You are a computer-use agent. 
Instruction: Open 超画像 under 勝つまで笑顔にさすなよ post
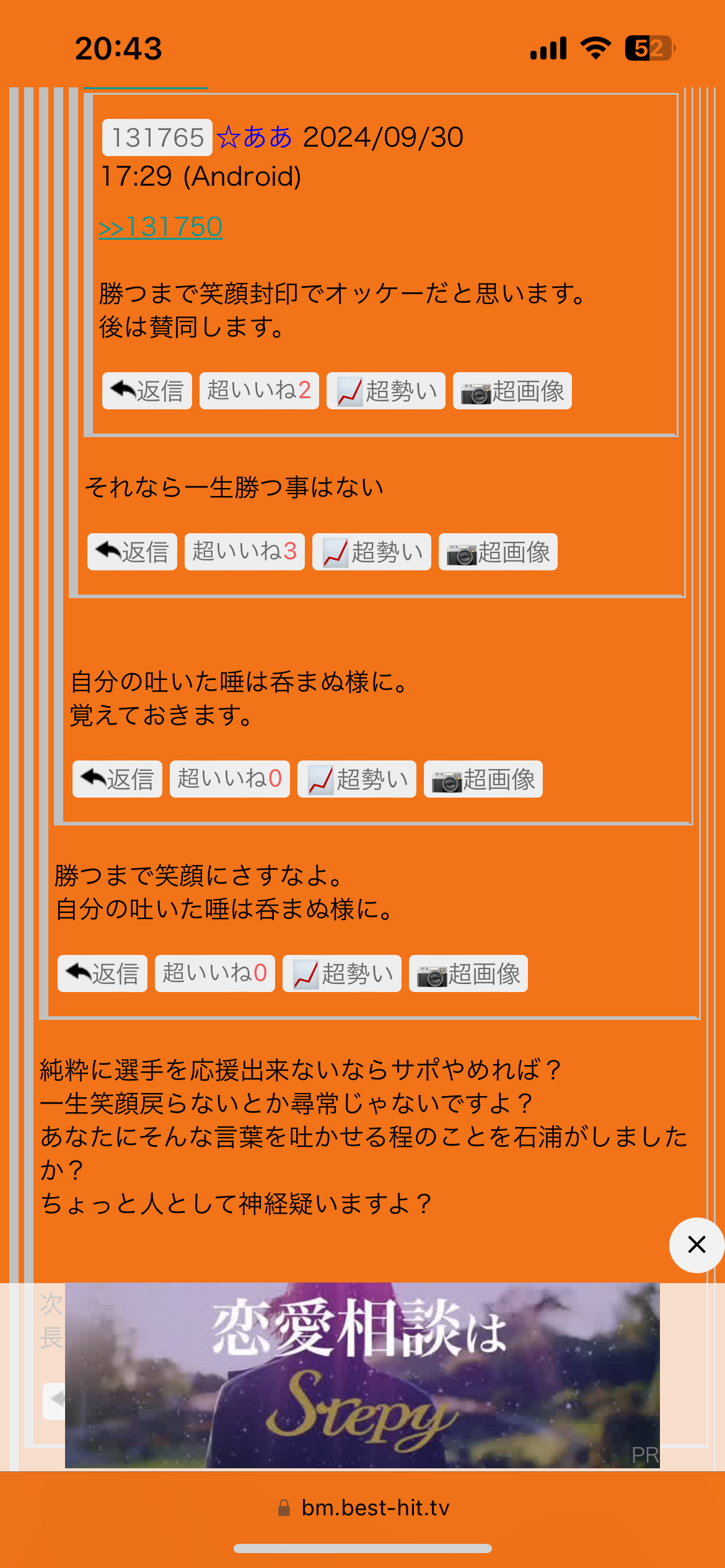468,973
